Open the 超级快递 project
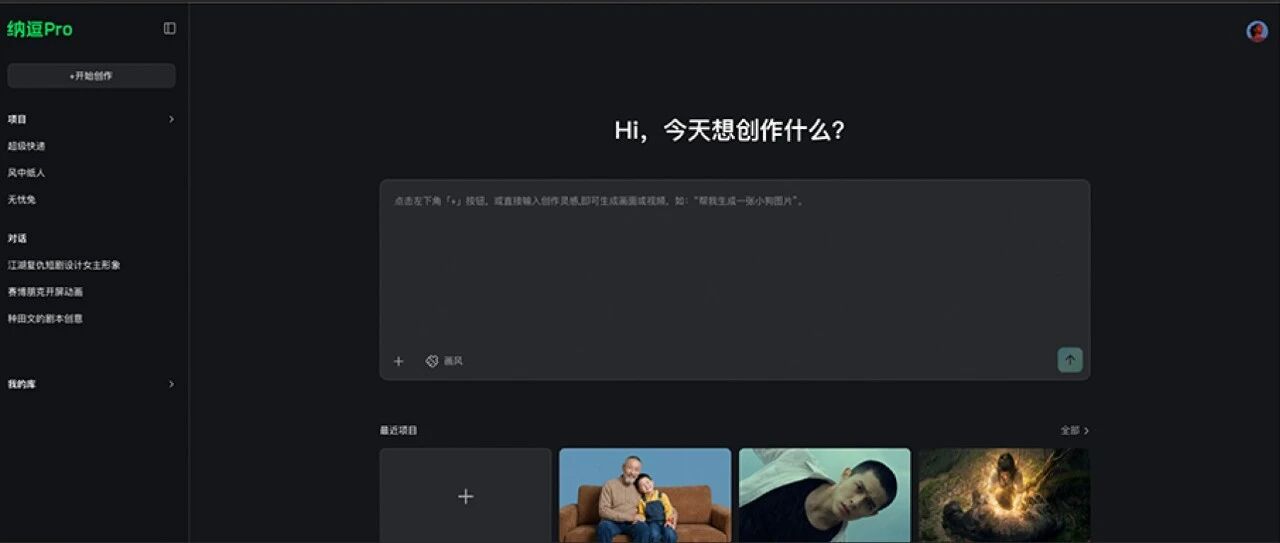The height and width of the screenshot is (543, 1280). pyautogui.click(x=27, y=146)
